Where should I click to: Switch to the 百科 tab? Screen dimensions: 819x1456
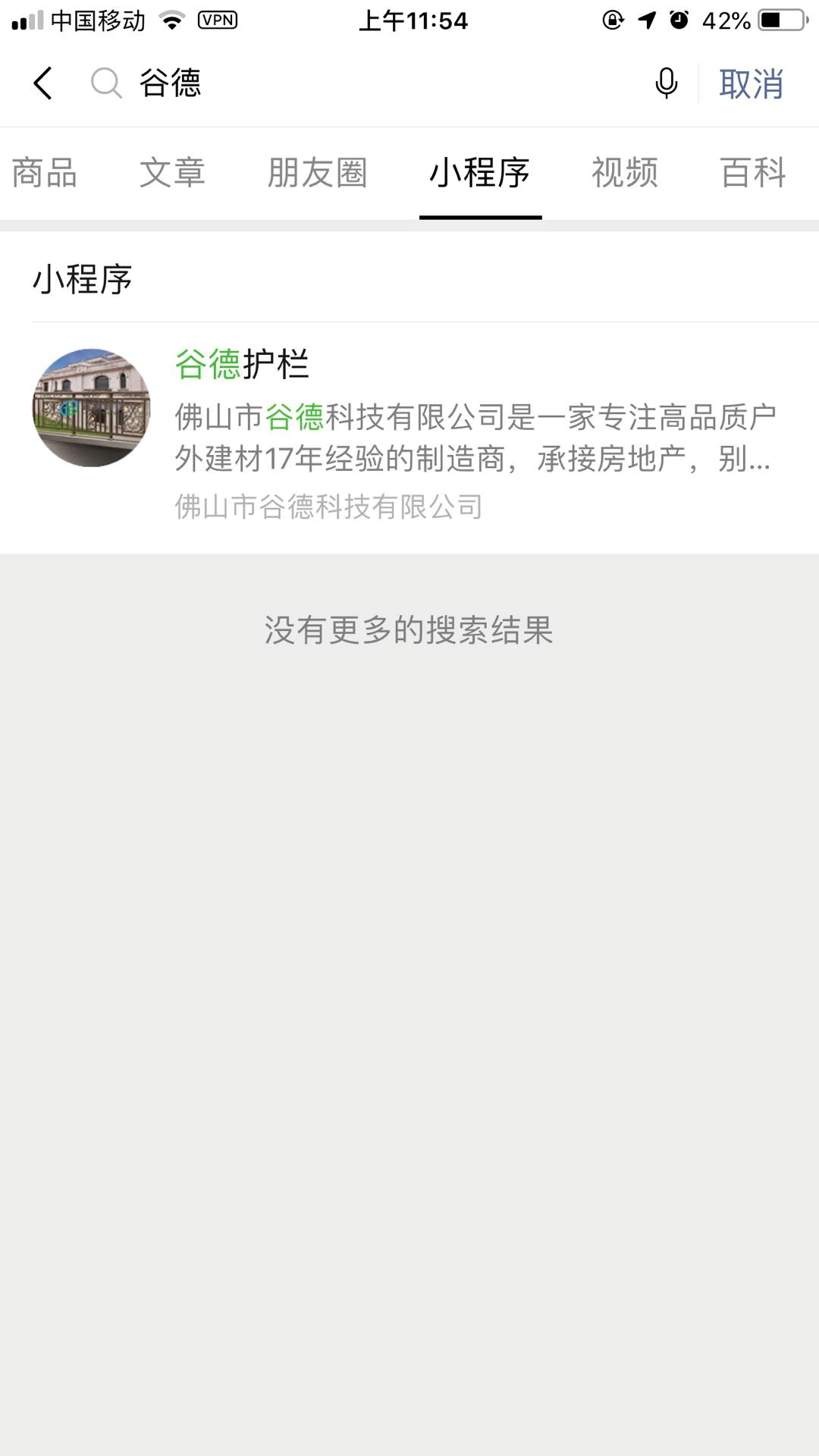pyautogui.click(x=753, y=173)
